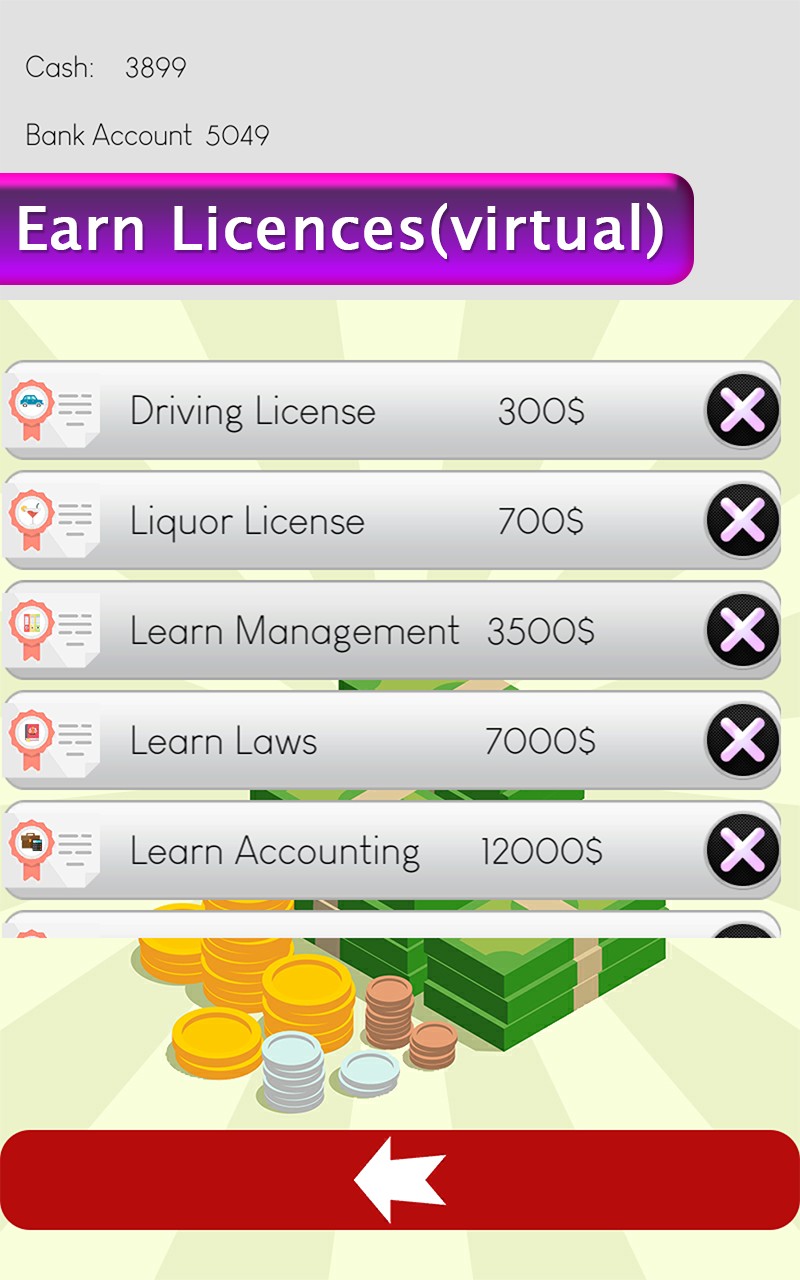Tap the X button beside Driving License

(742, 410)
